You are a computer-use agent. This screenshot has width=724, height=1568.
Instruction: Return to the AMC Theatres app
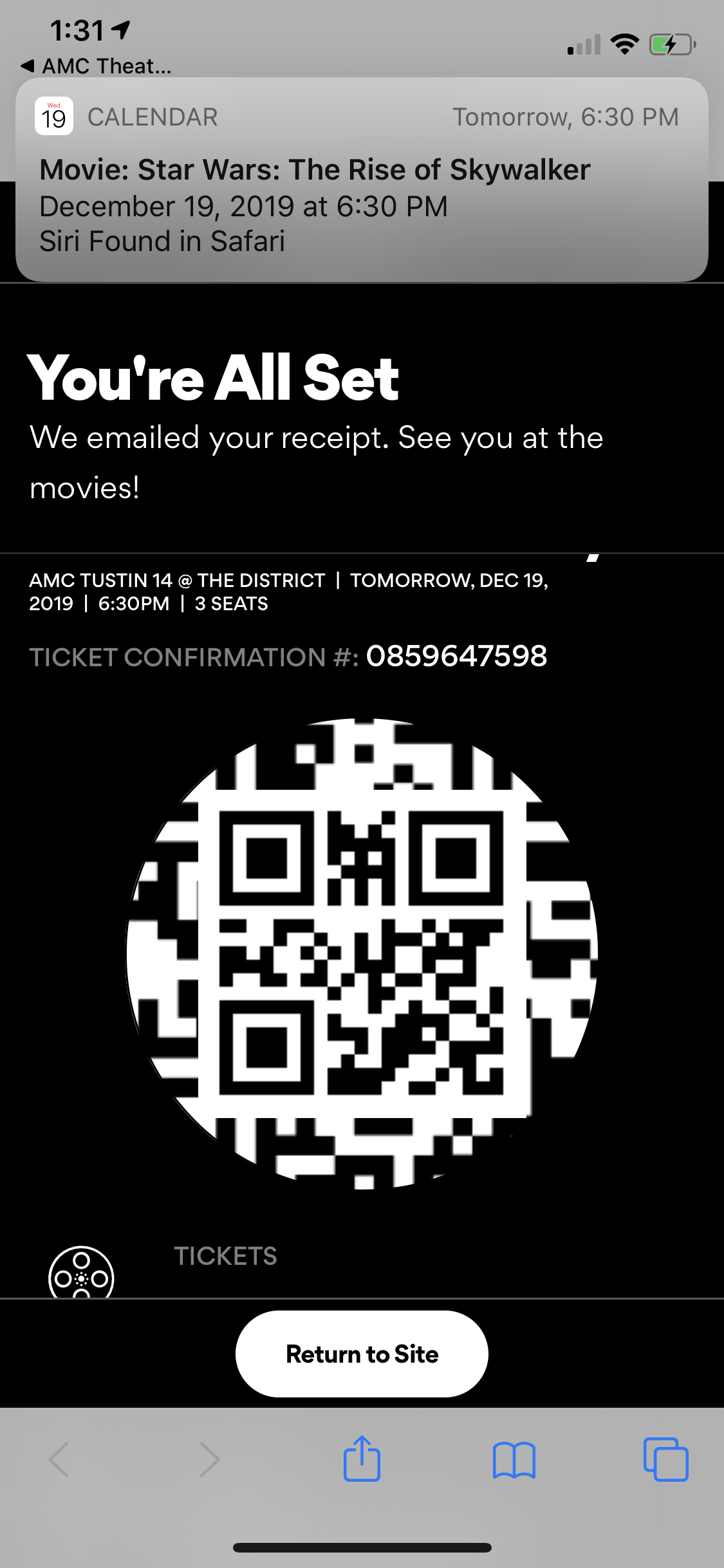click(97, 66)
